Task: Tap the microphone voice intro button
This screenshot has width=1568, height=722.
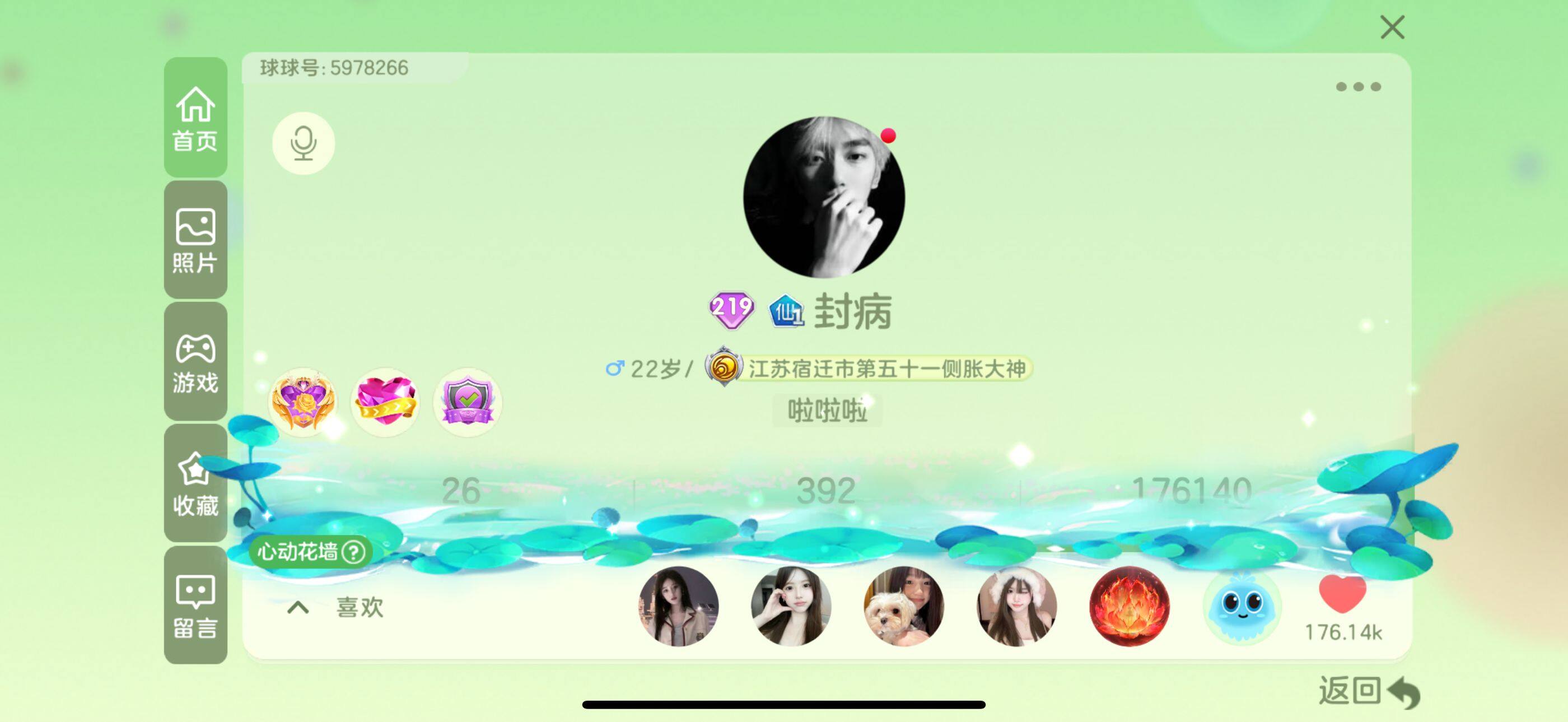Action: pos(303,143)
